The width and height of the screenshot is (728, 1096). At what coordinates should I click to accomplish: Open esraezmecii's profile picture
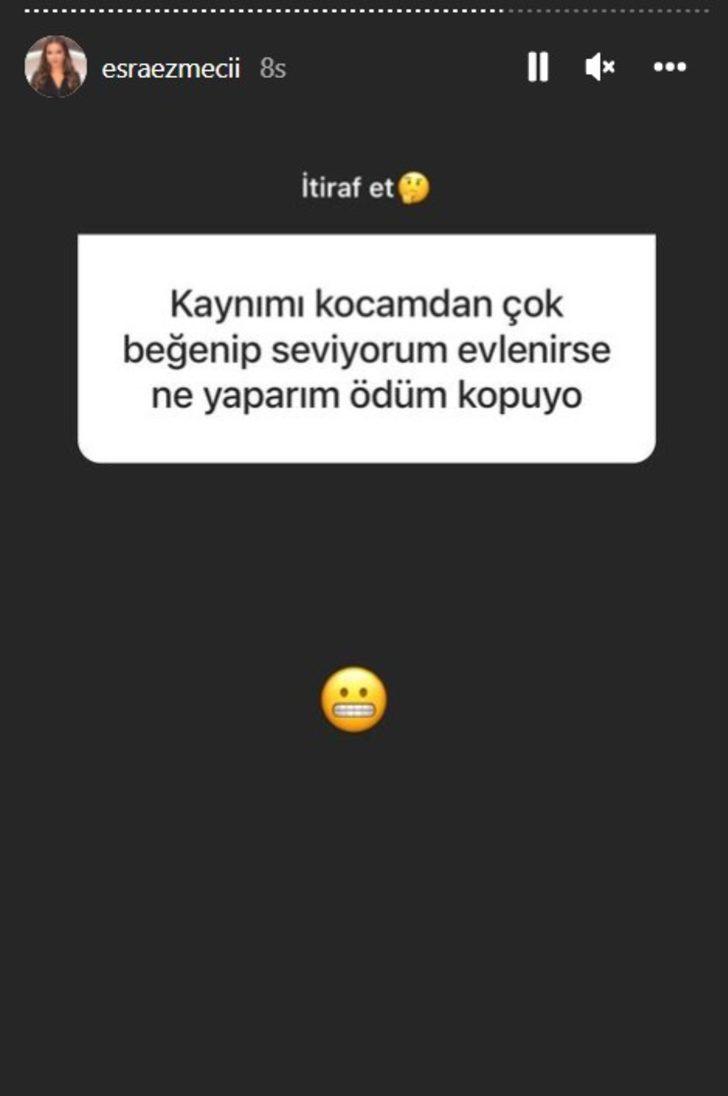55,66
